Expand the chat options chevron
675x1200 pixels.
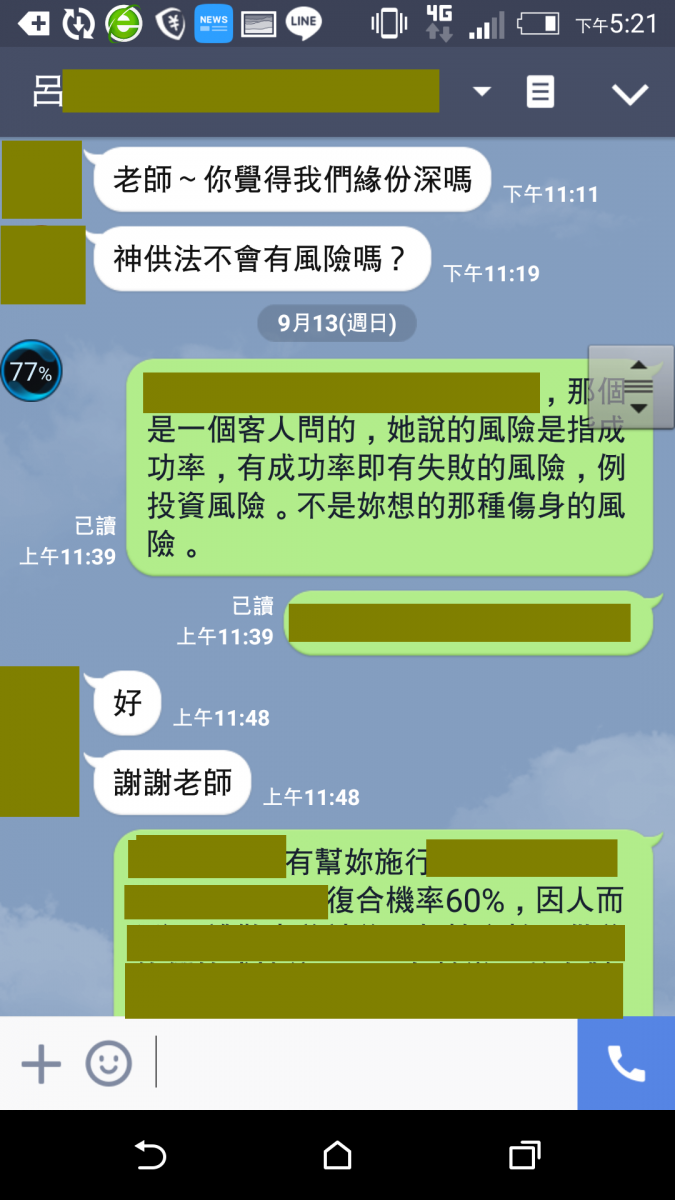click(630, 94)
